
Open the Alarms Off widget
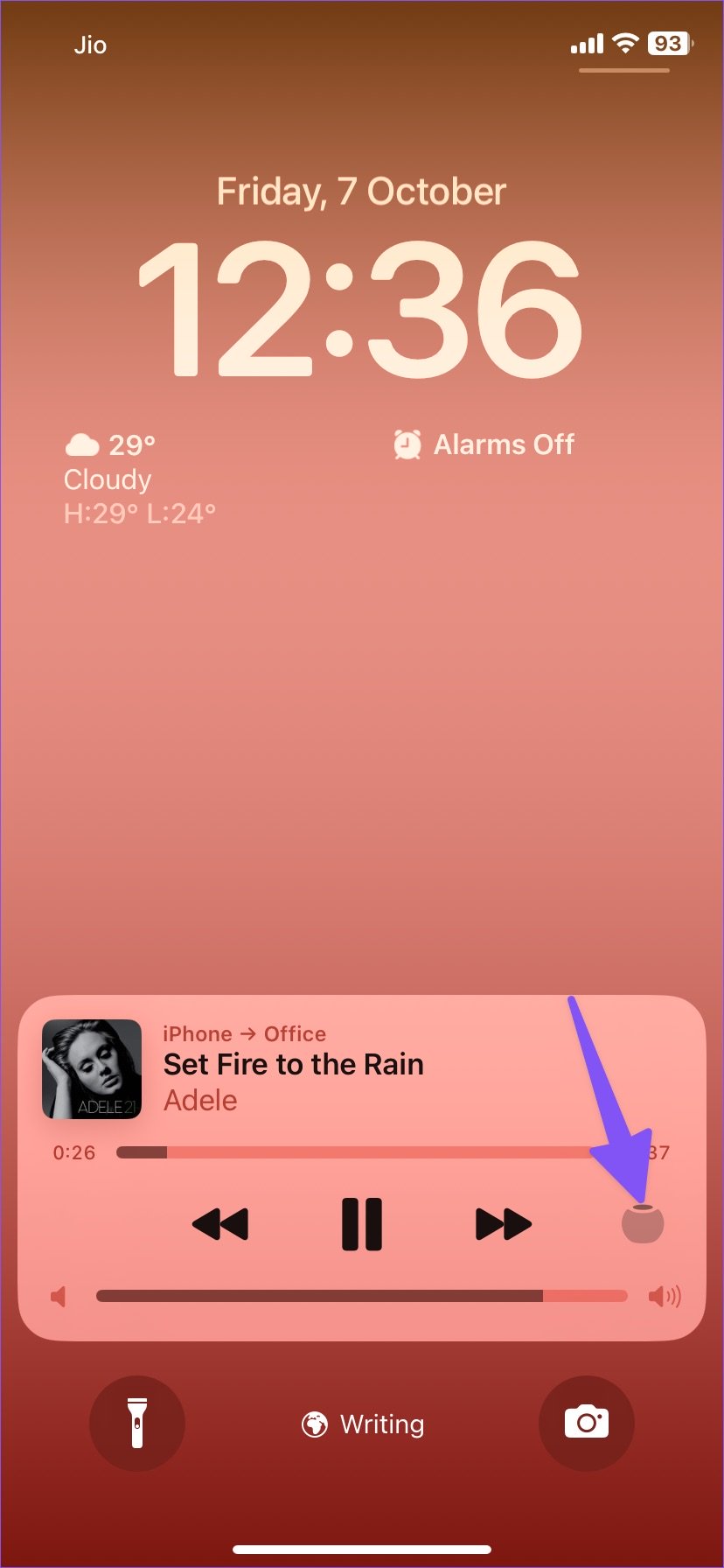click(x=484, y=444)
